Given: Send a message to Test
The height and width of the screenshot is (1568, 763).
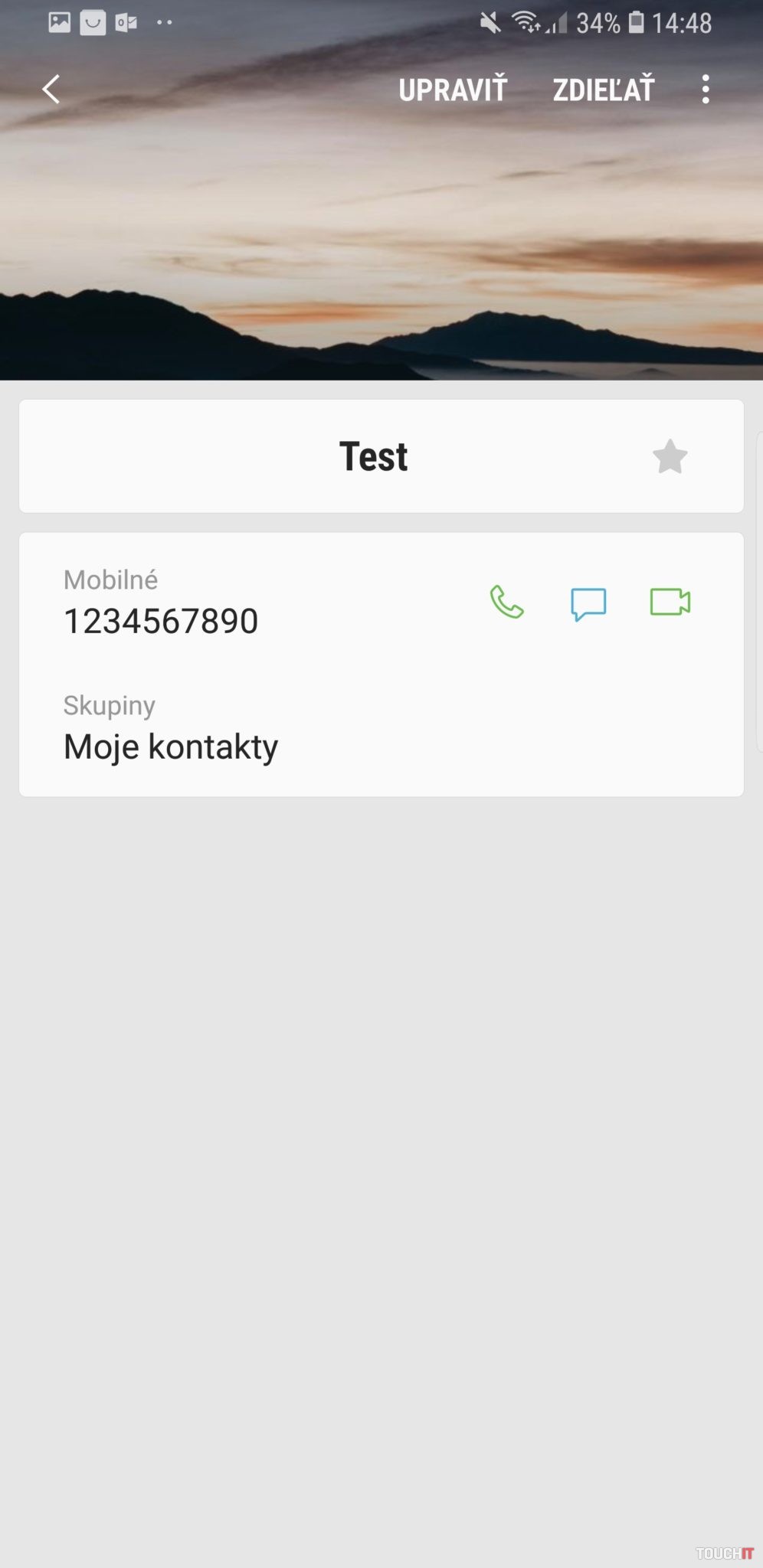Looking at the screenshot, I should (x=588, y=603).
